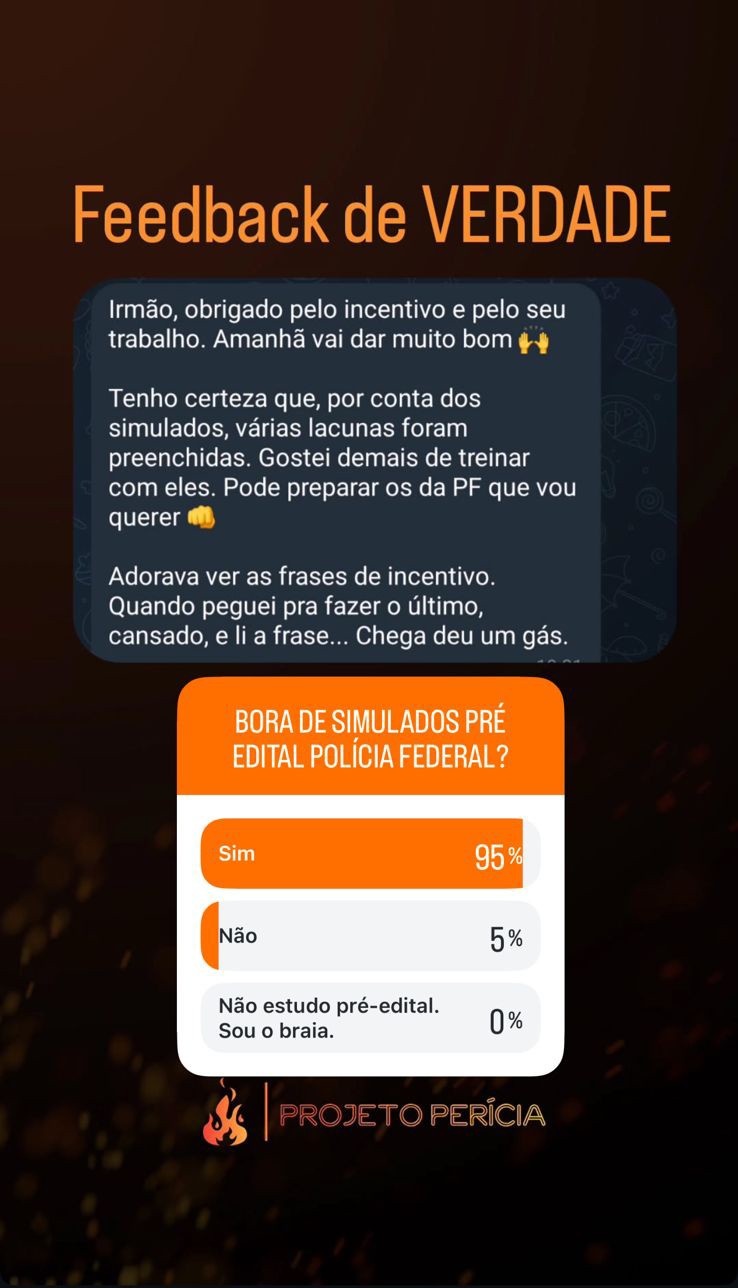This screenshot has height=1288, width=738.
Task: Tap the raised hands emoji in the message
Action: (x=533, y=340)
